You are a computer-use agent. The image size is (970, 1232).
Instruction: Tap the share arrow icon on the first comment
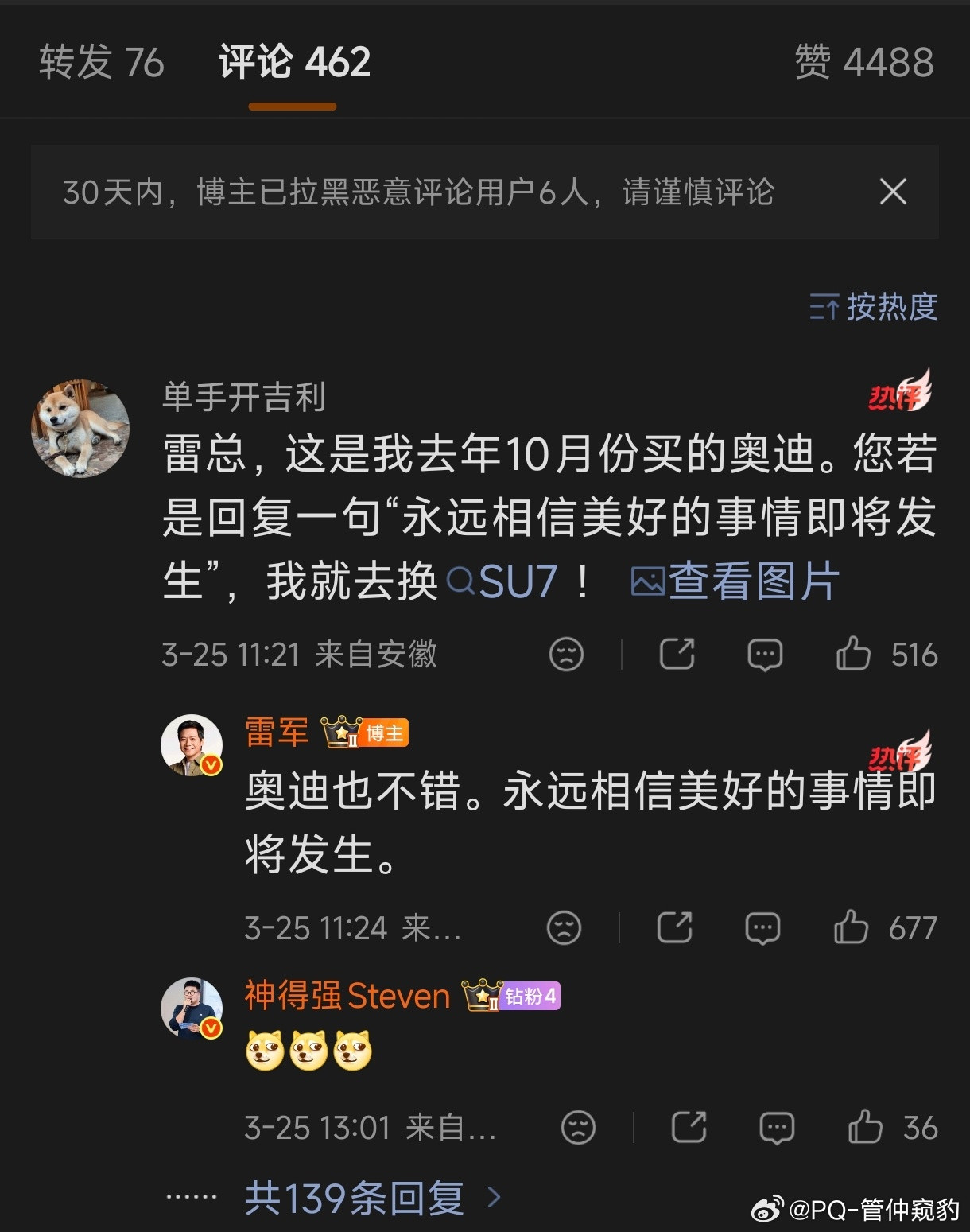coord(677,654)
